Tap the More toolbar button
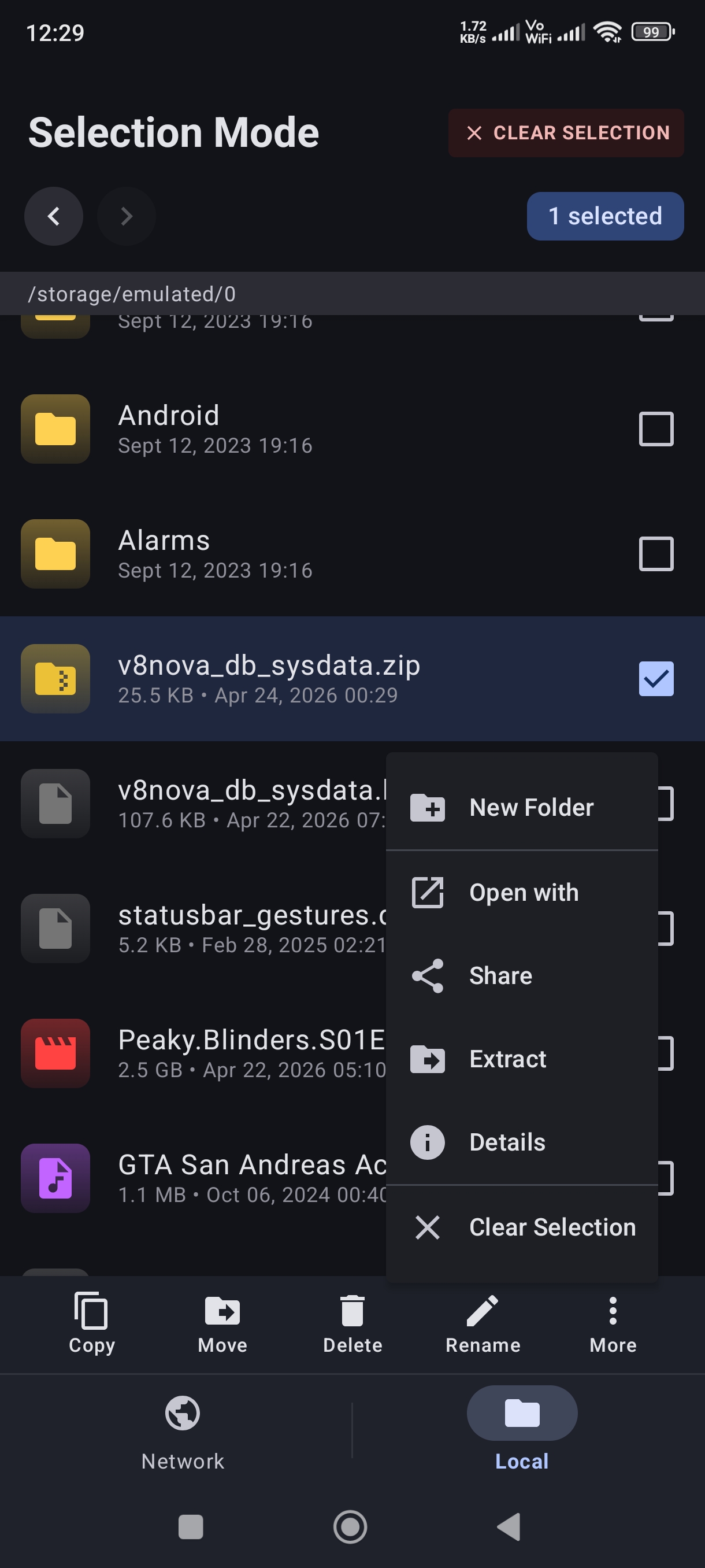 click(x=613, y=1322)
